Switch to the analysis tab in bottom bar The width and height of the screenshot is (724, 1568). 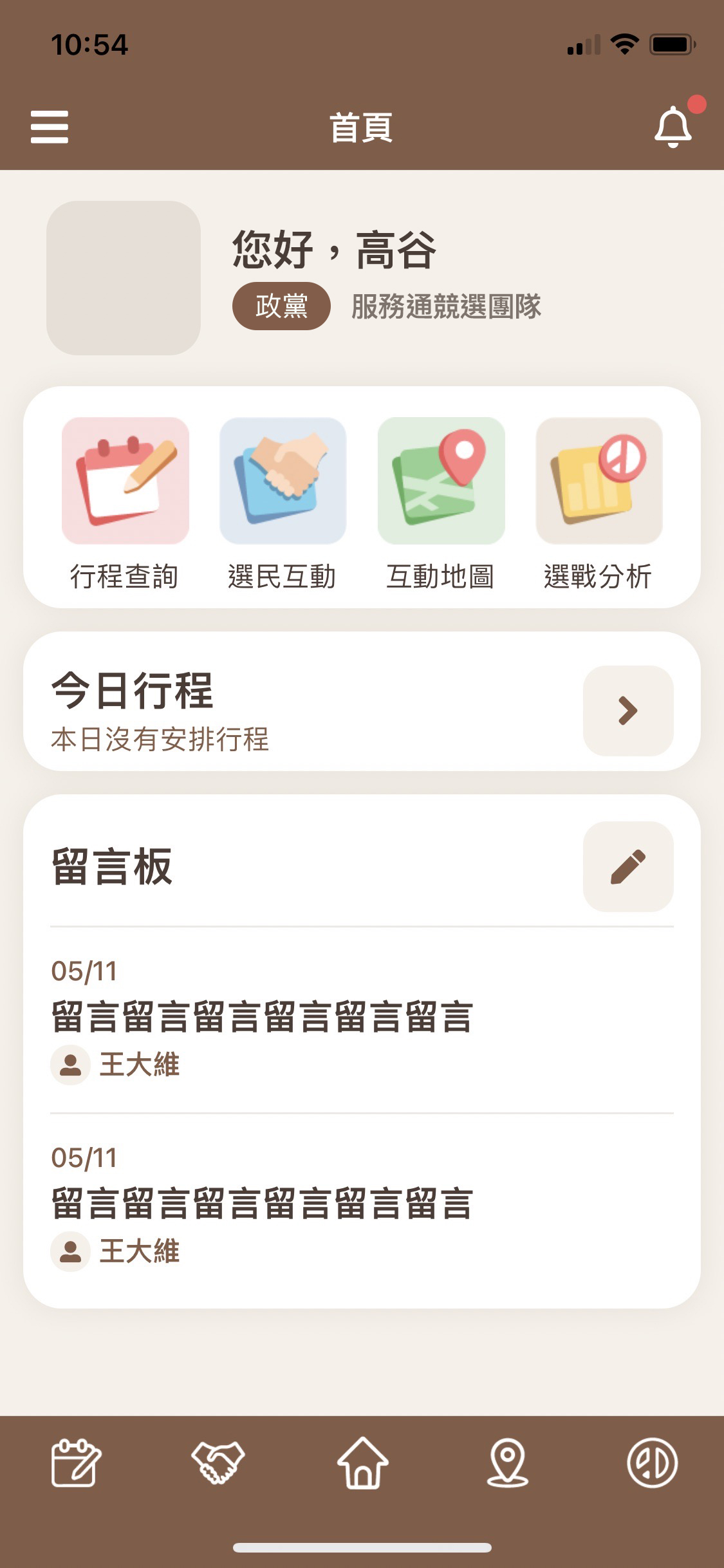pos(653,1462)
